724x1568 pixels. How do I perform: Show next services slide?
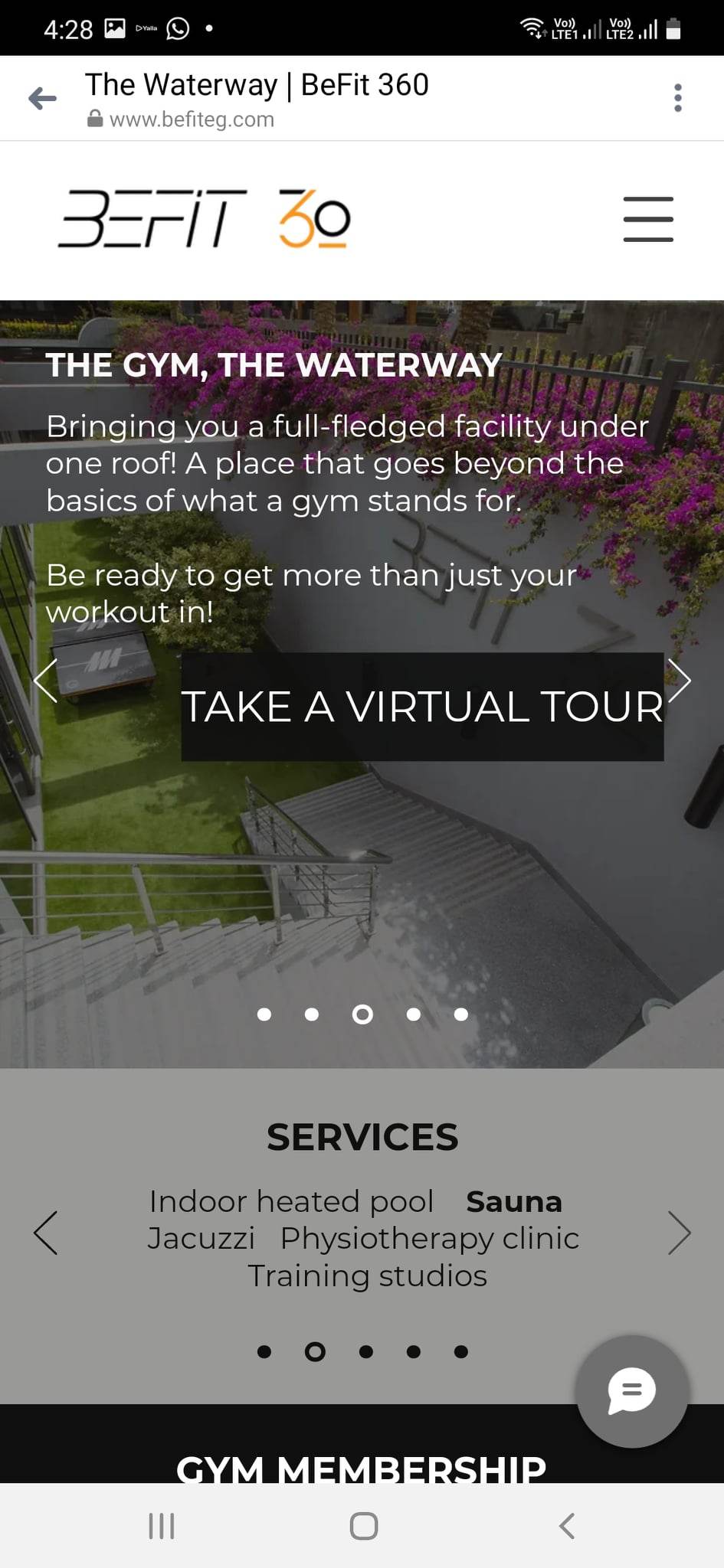click(679, 1233)
